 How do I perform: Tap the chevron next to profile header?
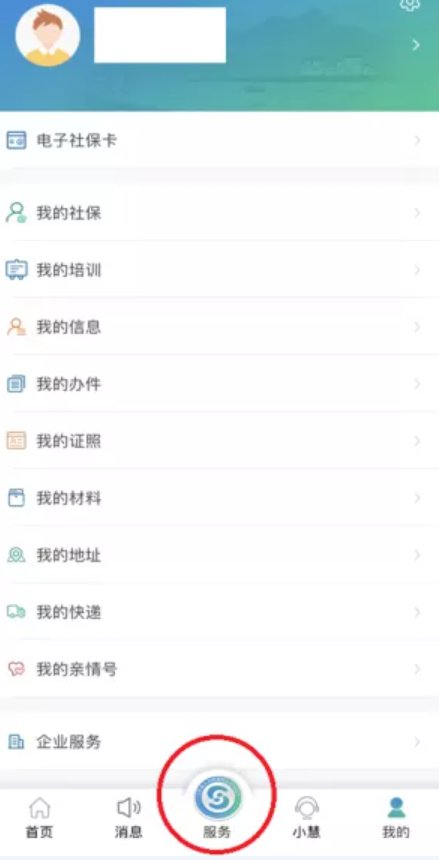pyautogui.click(x=417, y=45)
